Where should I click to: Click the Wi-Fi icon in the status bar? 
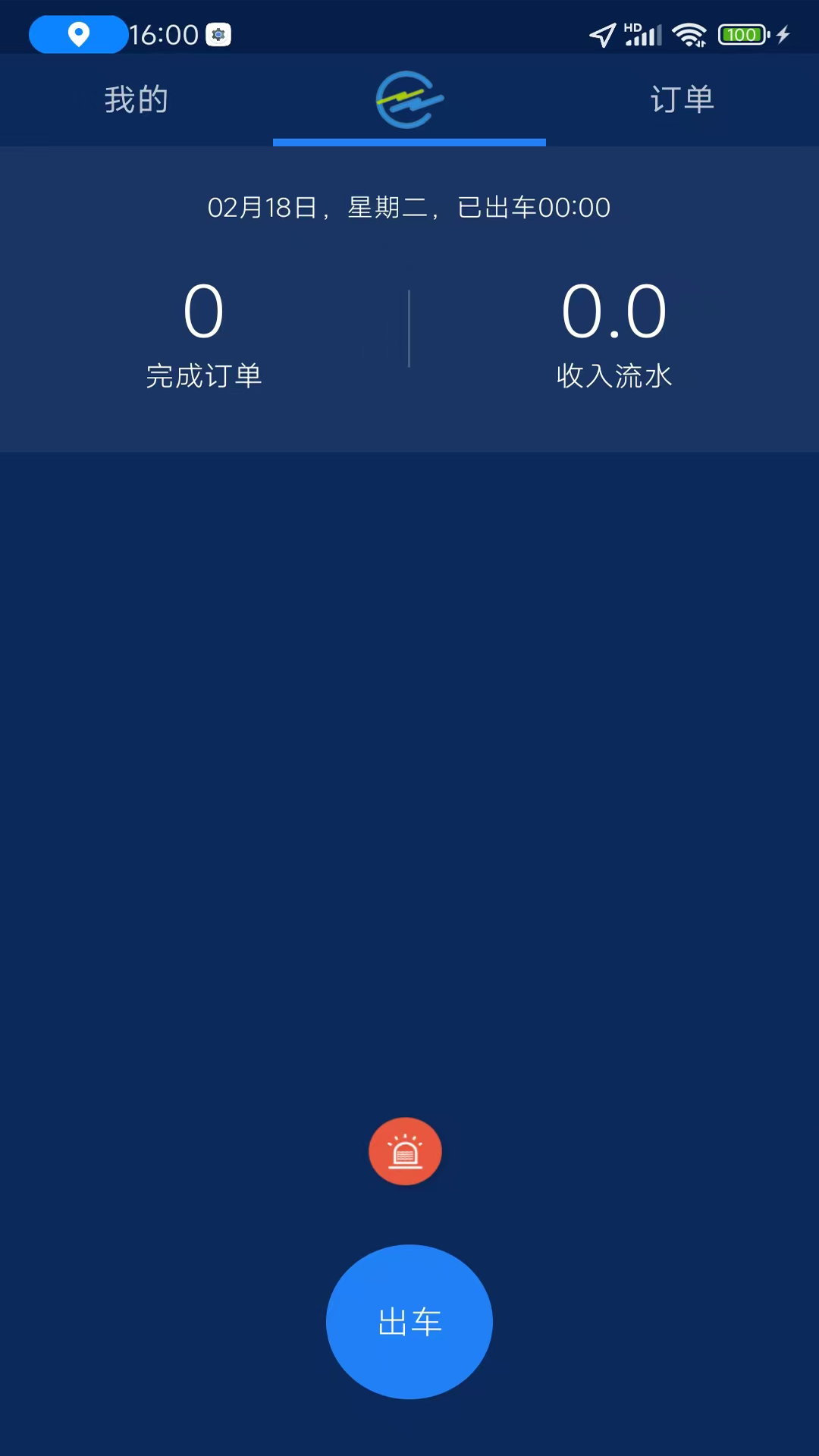[x=689, y=34]
